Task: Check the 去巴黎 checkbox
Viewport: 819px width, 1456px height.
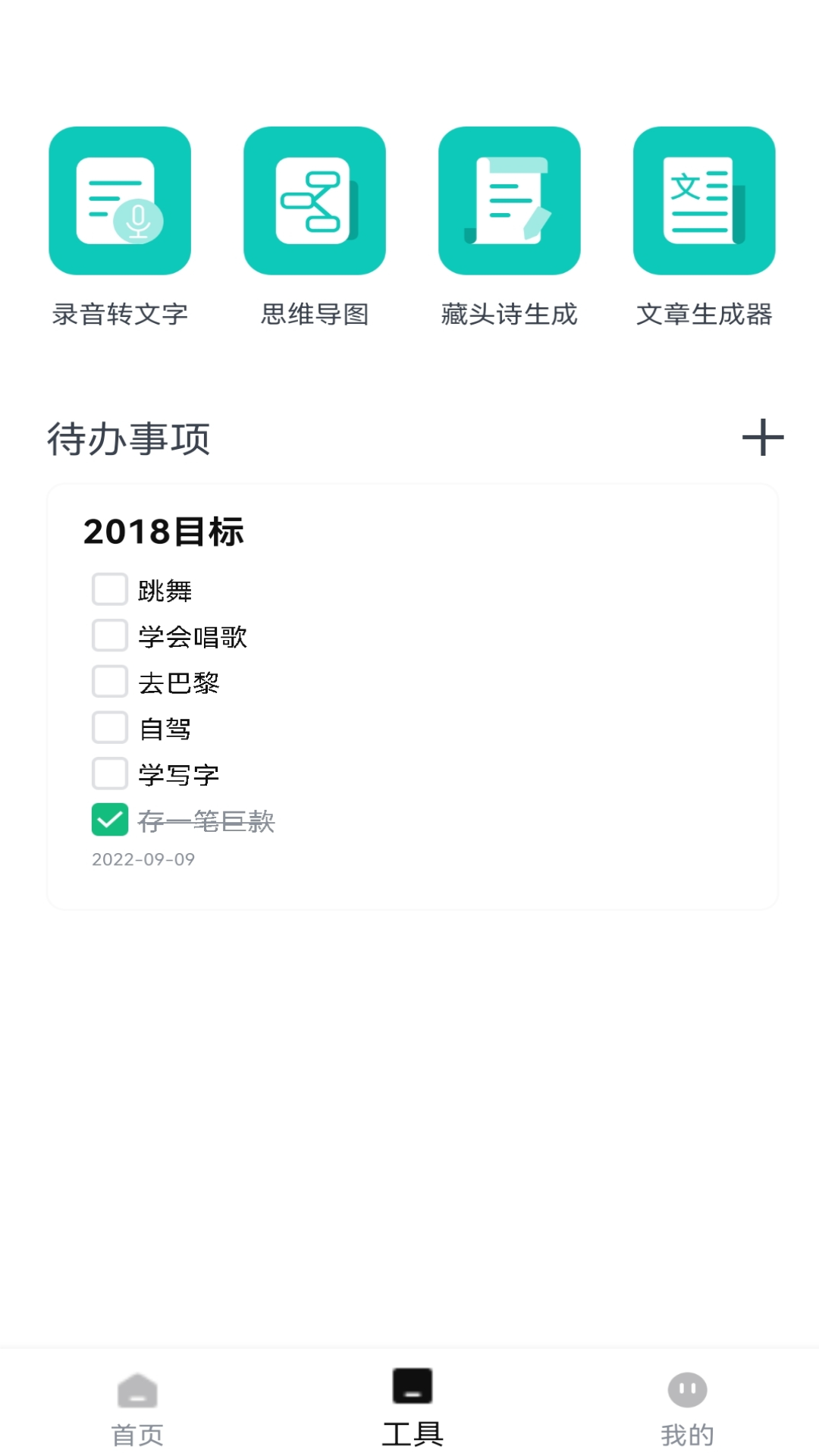Action: pyautogui.click(x=109, y=681)
